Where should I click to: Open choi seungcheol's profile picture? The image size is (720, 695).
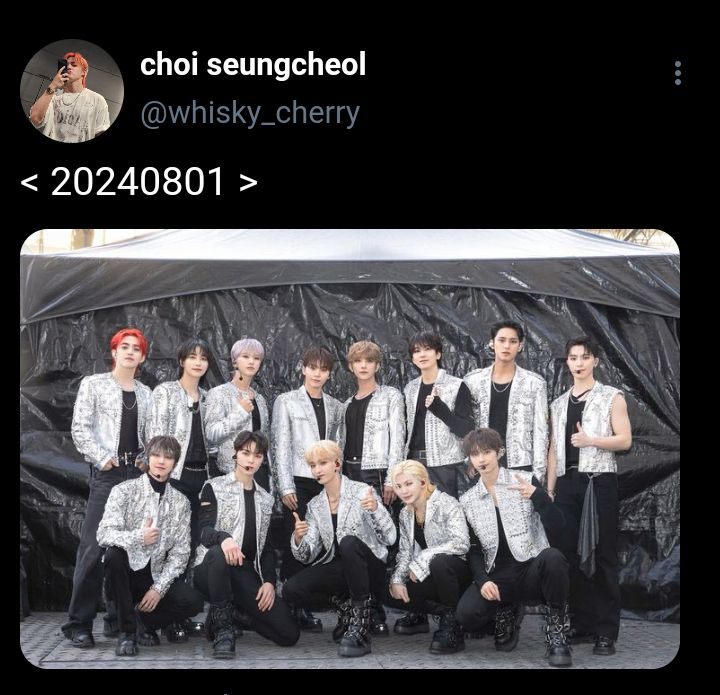72,91
